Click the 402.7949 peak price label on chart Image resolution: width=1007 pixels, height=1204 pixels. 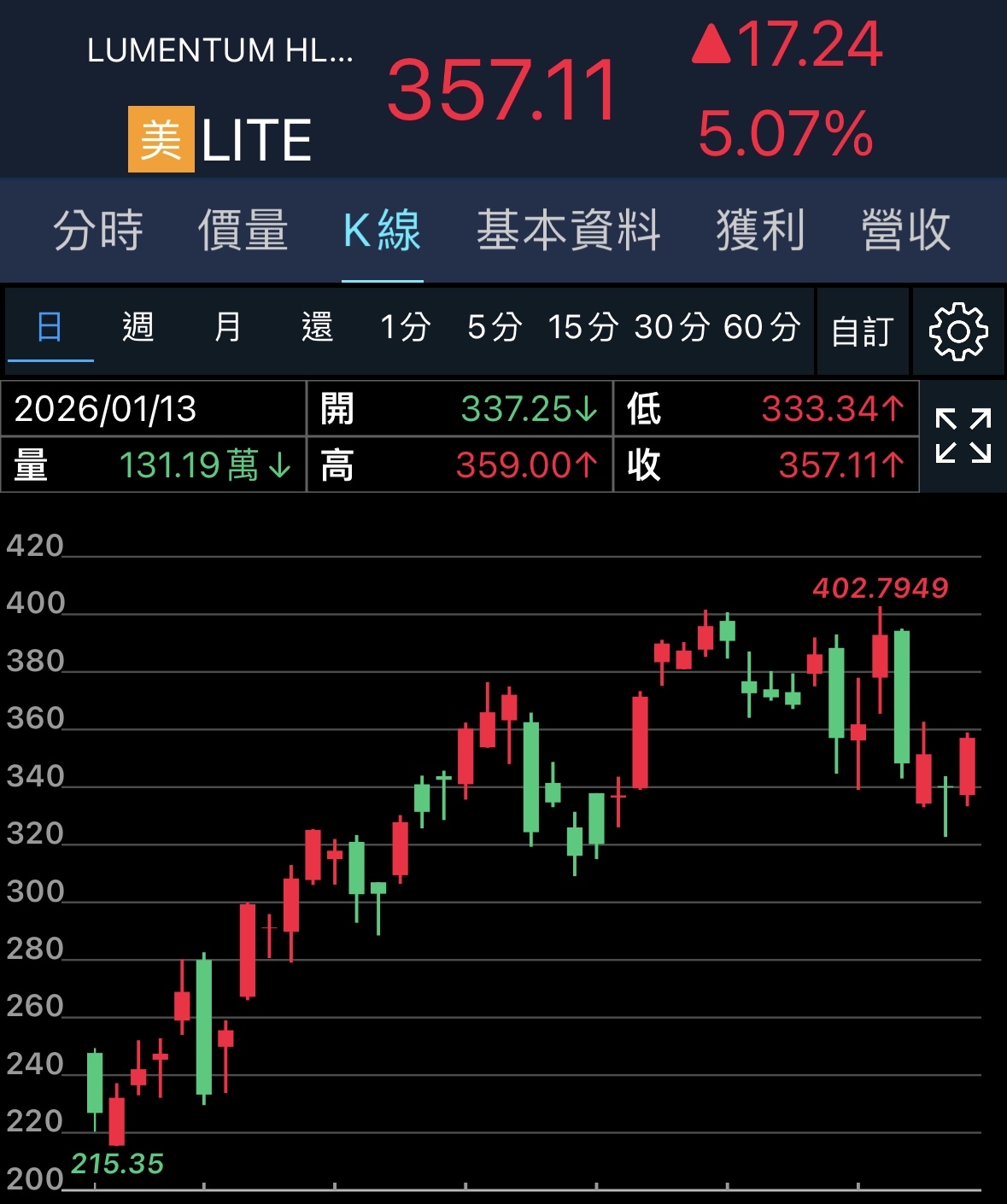pyautogui.click(x=879, y=587)
